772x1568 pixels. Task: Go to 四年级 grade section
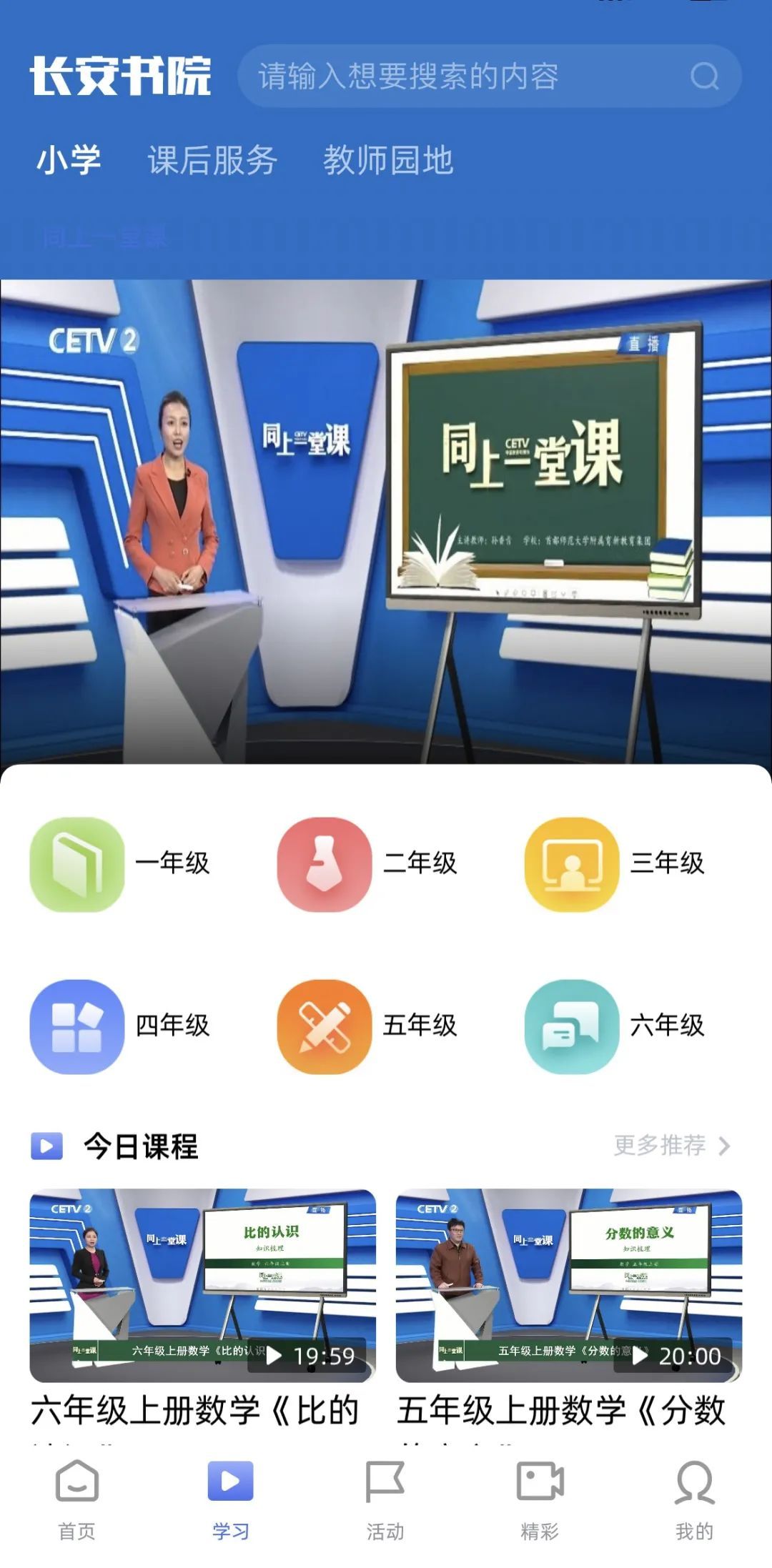pyautogui.click(x=120, y=1026)
